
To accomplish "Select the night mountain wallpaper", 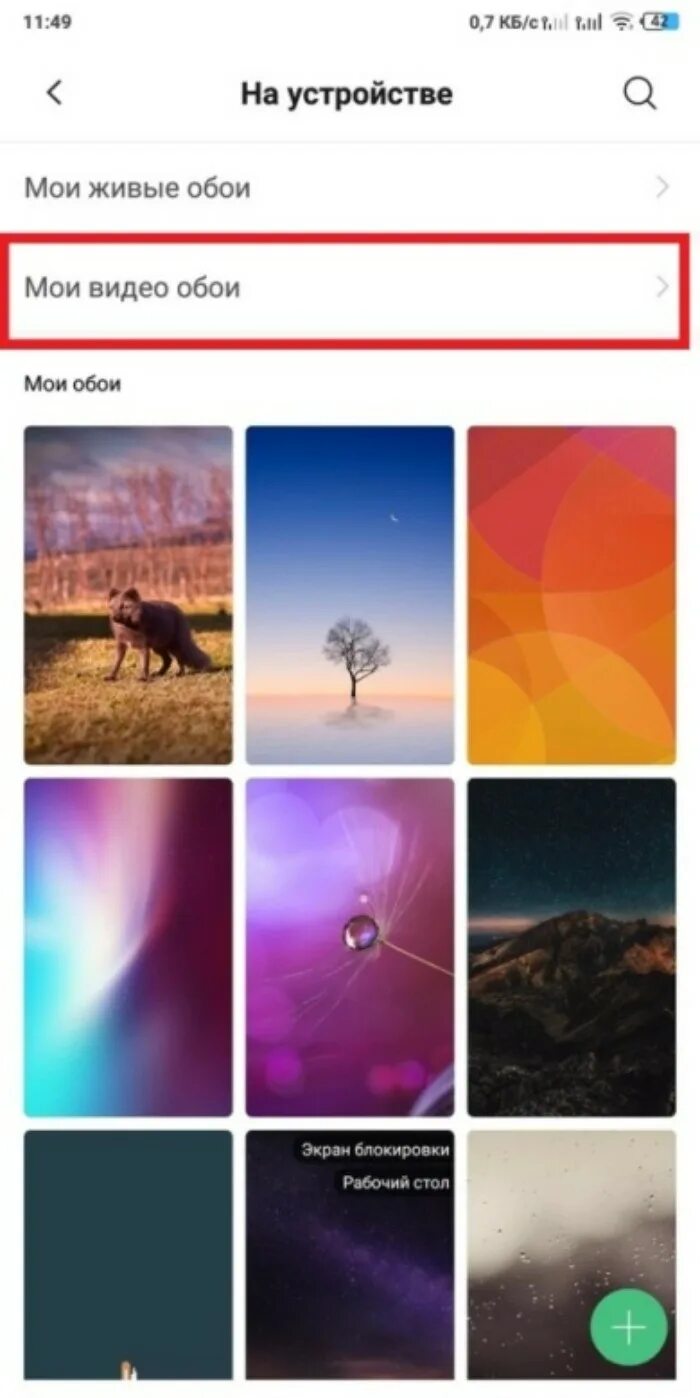I will 571,947.
